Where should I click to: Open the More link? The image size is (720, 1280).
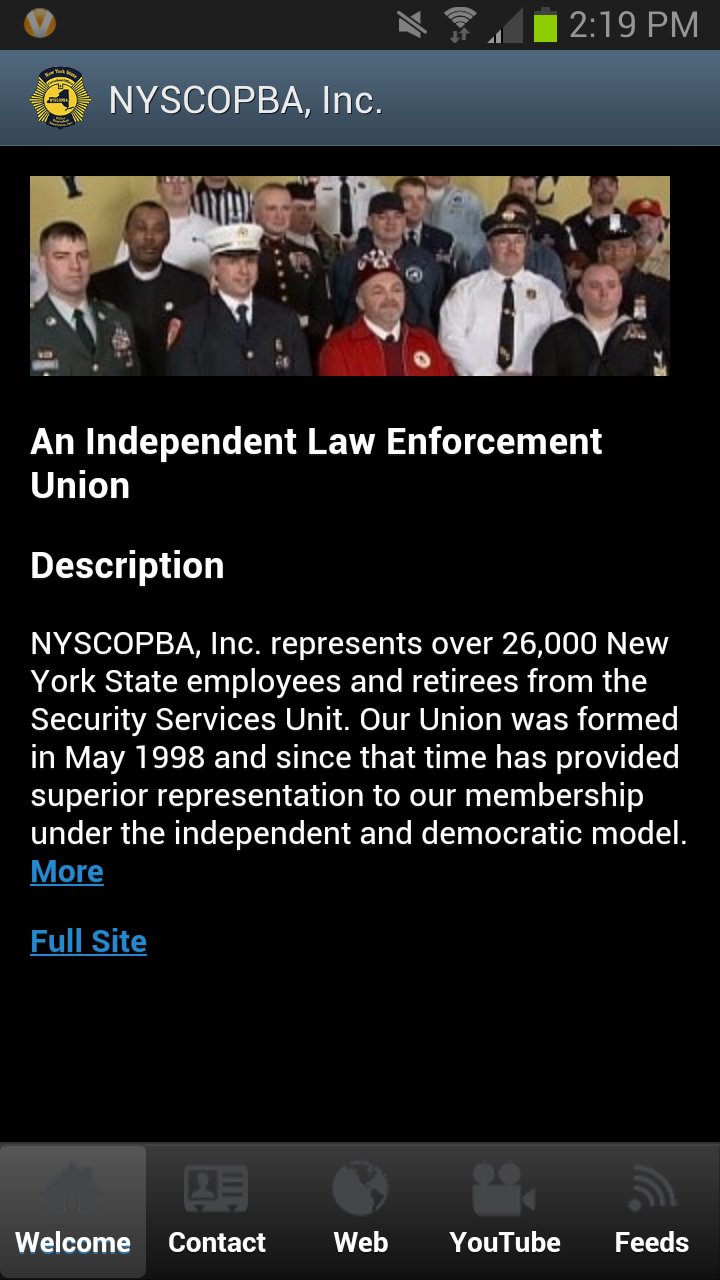66,871
